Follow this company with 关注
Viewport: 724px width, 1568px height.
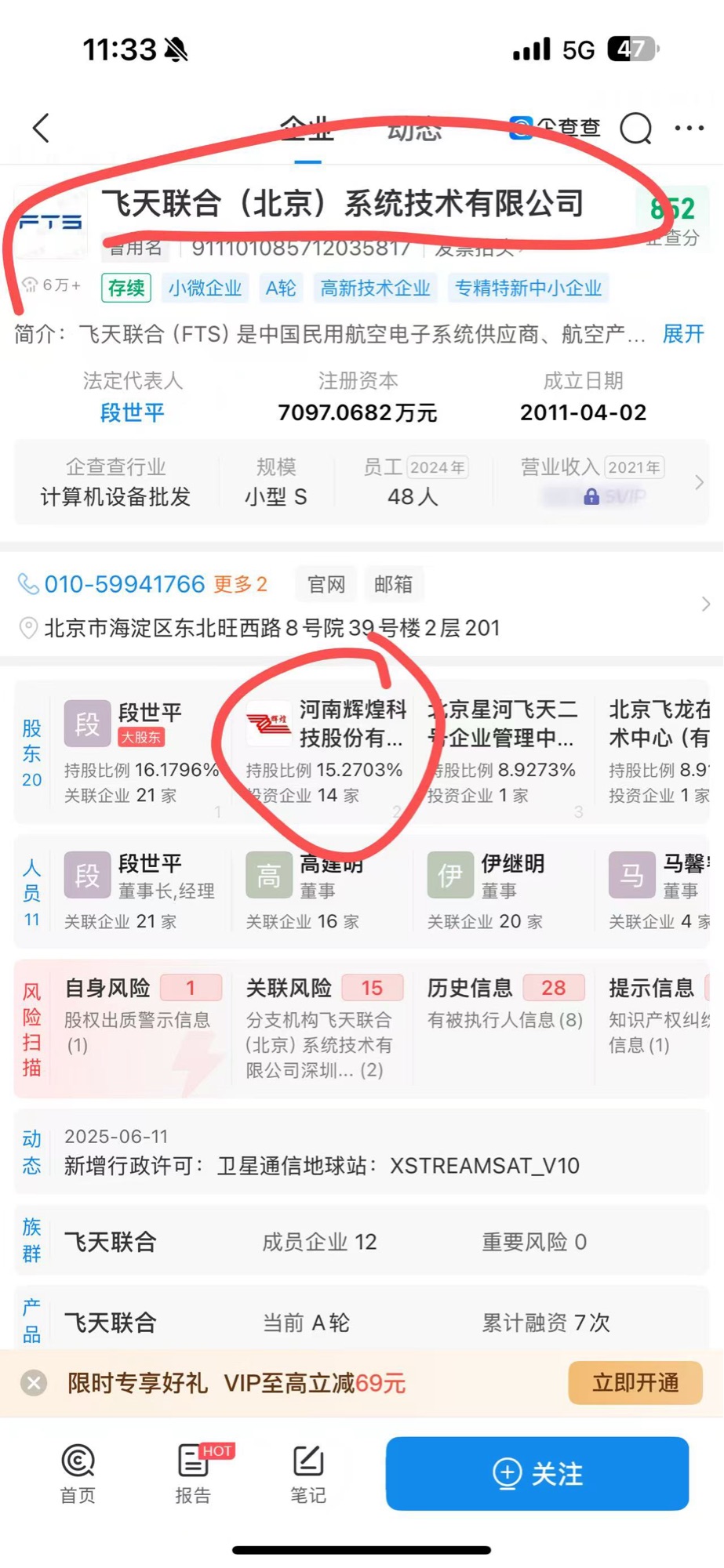tap(537, 1474)
